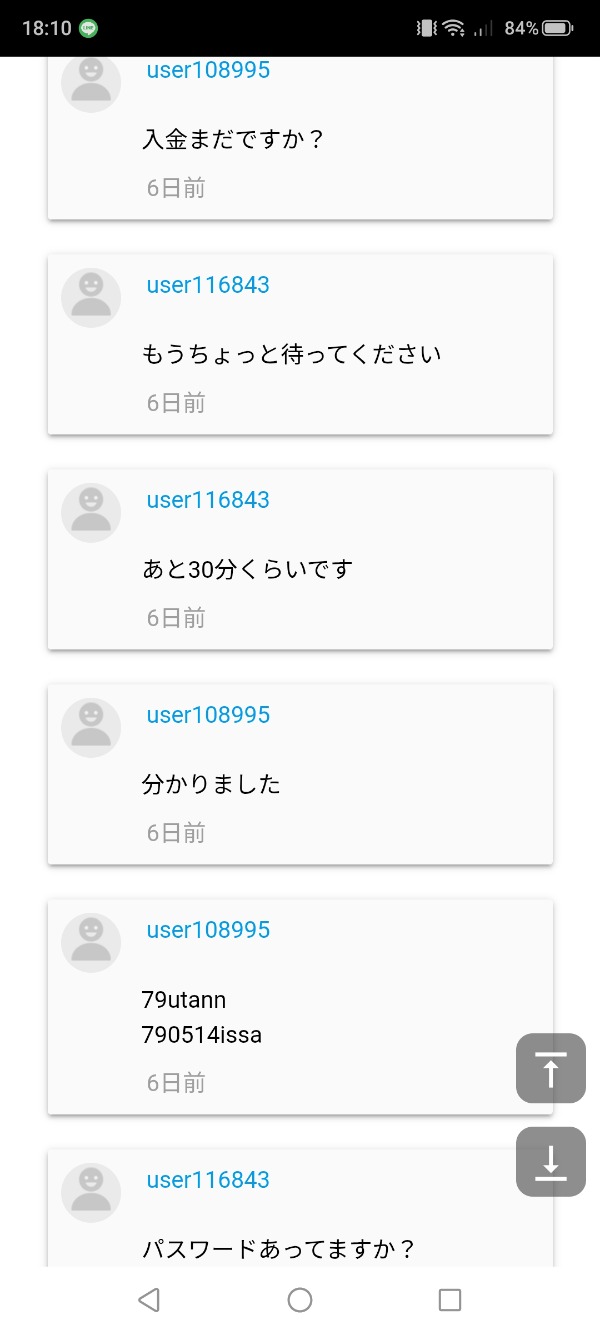
Task: Return to the home screen
Action: click(x=300, y=1299)
